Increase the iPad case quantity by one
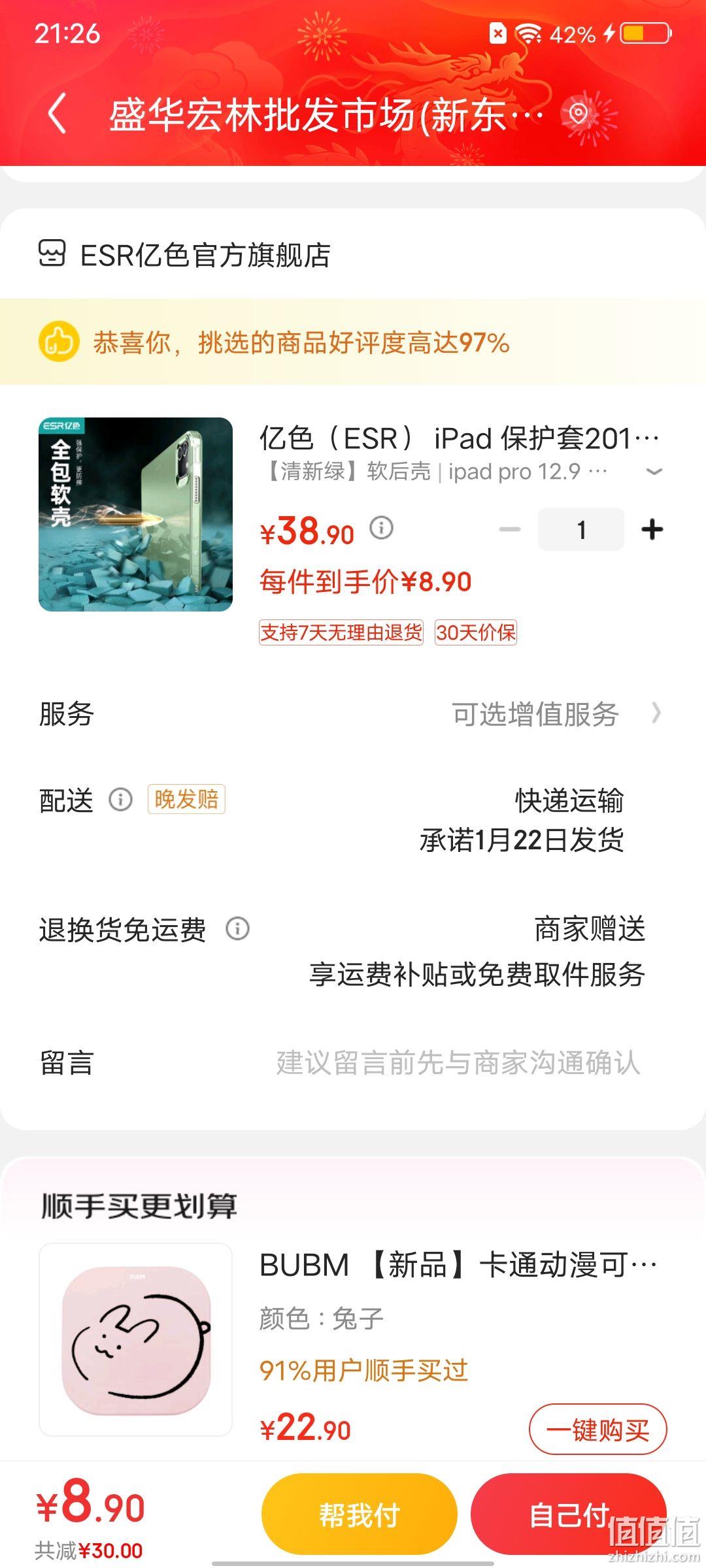The height and width of the screenshot is (1568, 706). pyautogui.click(x=652, y=529)
